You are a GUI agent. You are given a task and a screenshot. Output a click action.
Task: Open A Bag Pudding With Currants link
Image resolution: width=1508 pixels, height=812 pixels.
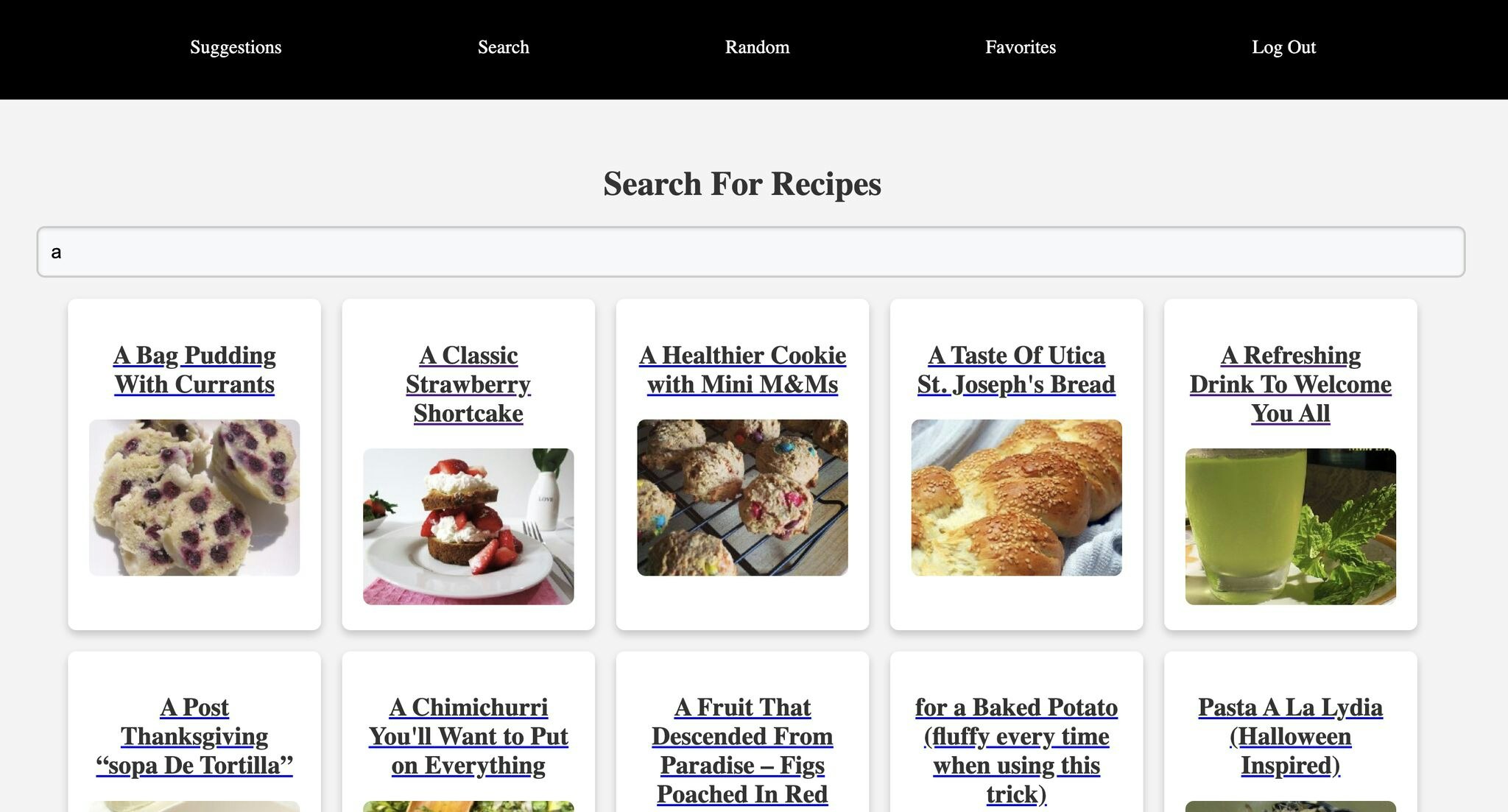click(x=194, y=370)
